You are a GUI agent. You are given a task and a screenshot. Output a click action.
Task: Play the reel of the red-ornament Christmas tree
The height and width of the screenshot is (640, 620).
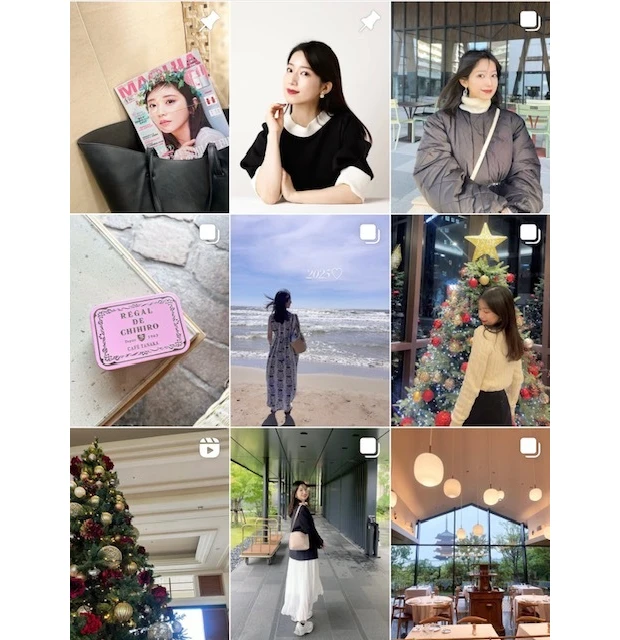(x=149, y=534)
